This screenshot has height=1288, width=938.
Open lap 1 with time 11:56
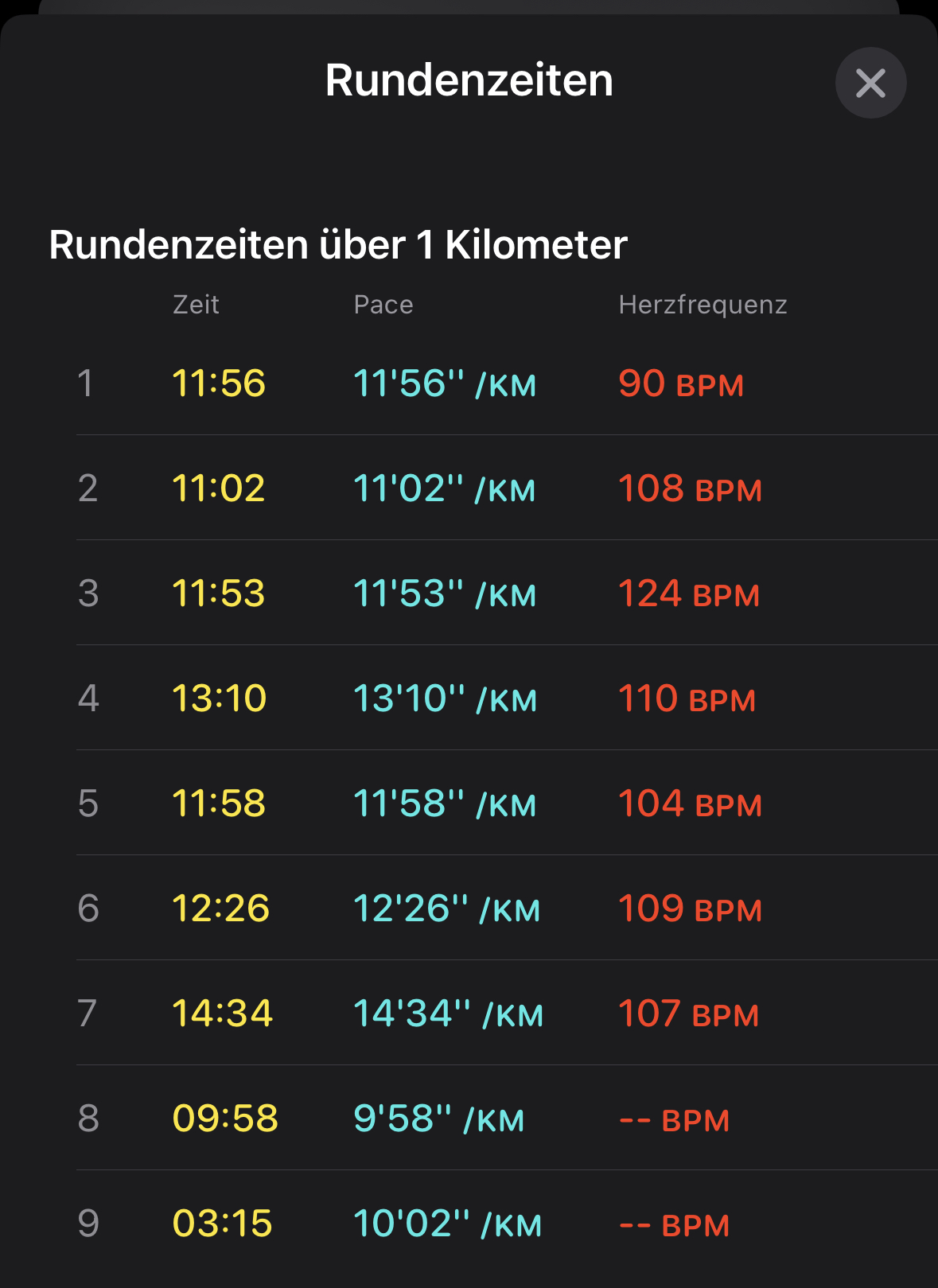(x=222, y=384)
